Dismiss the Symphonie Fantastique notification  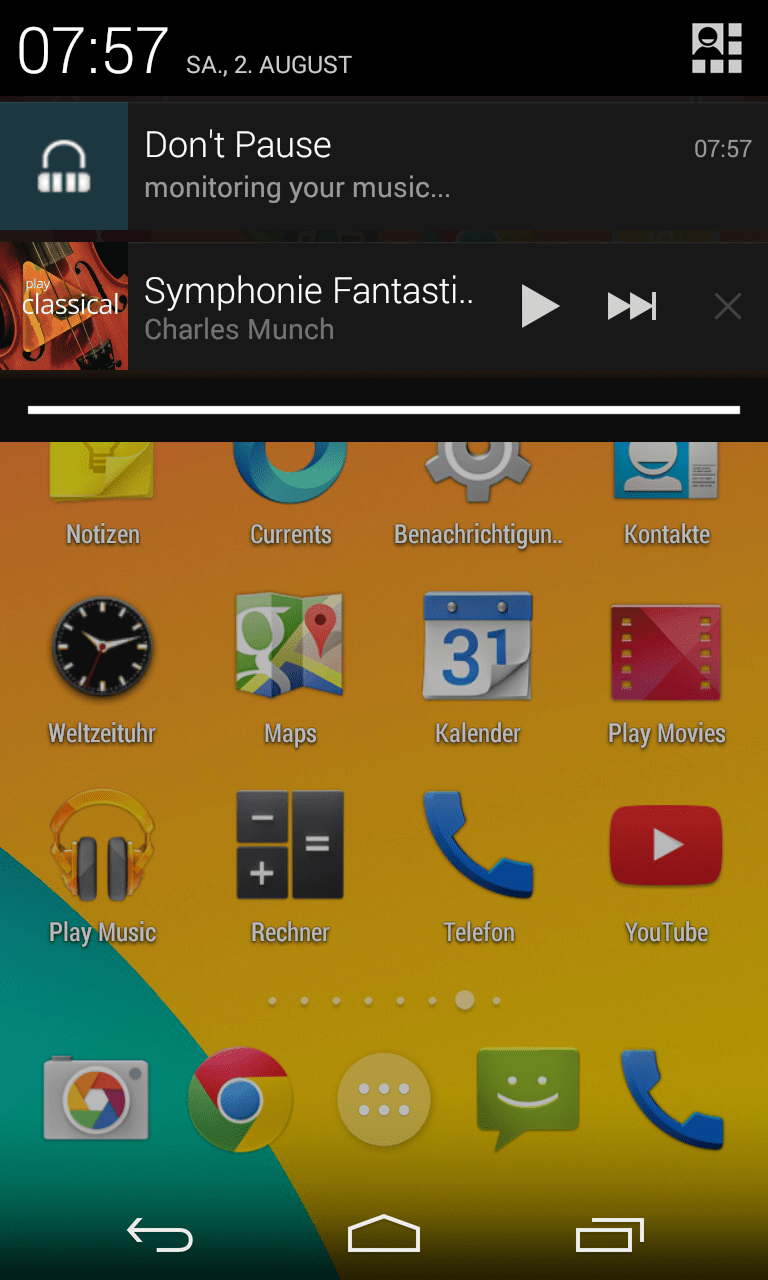point(728,306)
